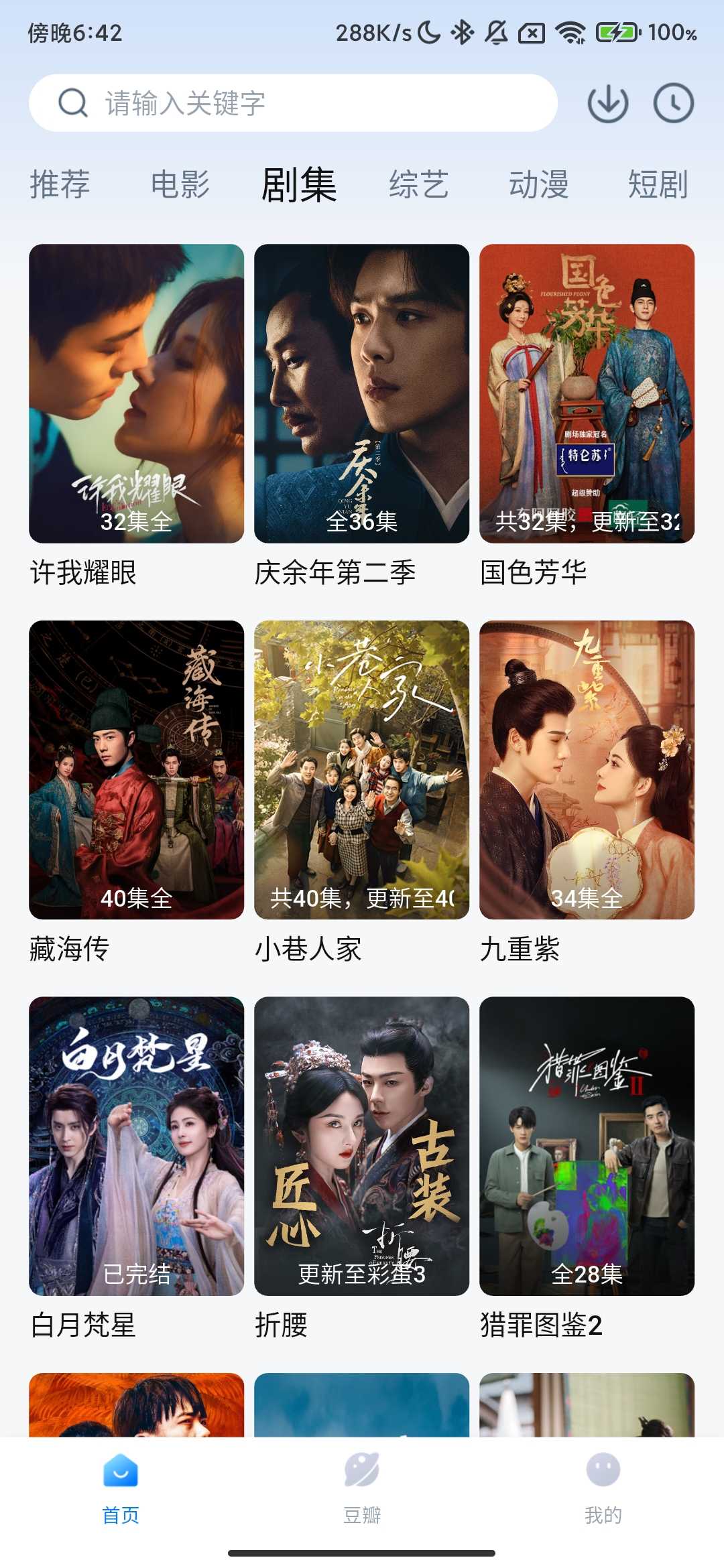
Task: Open 庆余年第二季
Action: pos(361,393)
